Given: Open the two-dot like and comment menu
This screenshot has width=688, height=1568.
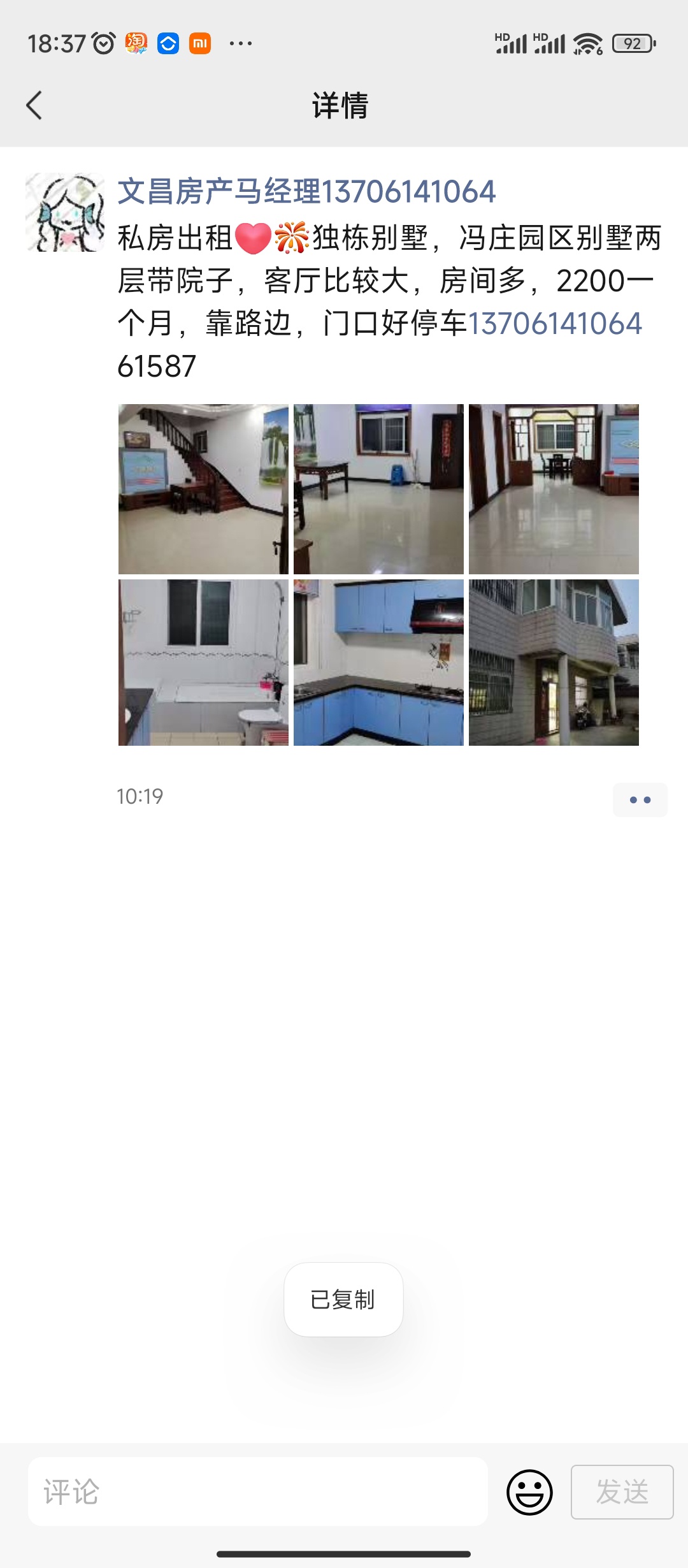Looking at the screenshot, I should tap(640, 800).
